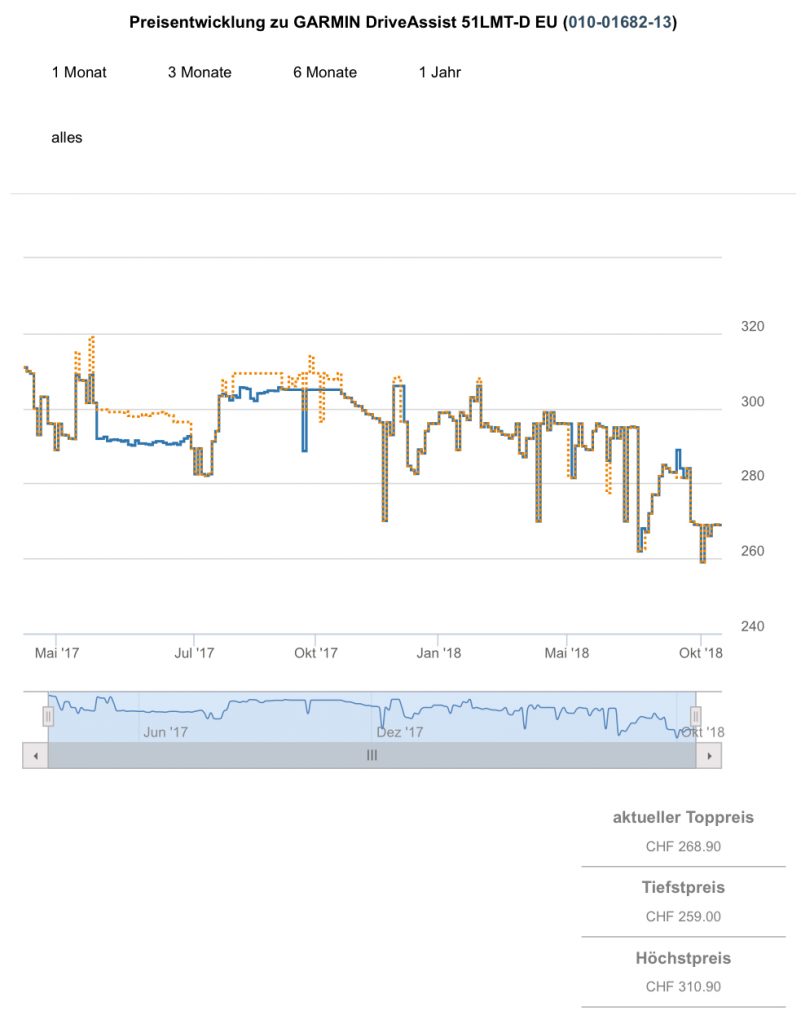The width and height of the screenshot is (801, 1024).
Task: Tap the navigator's left scroll arrow
Action: (x=35, y=756)
